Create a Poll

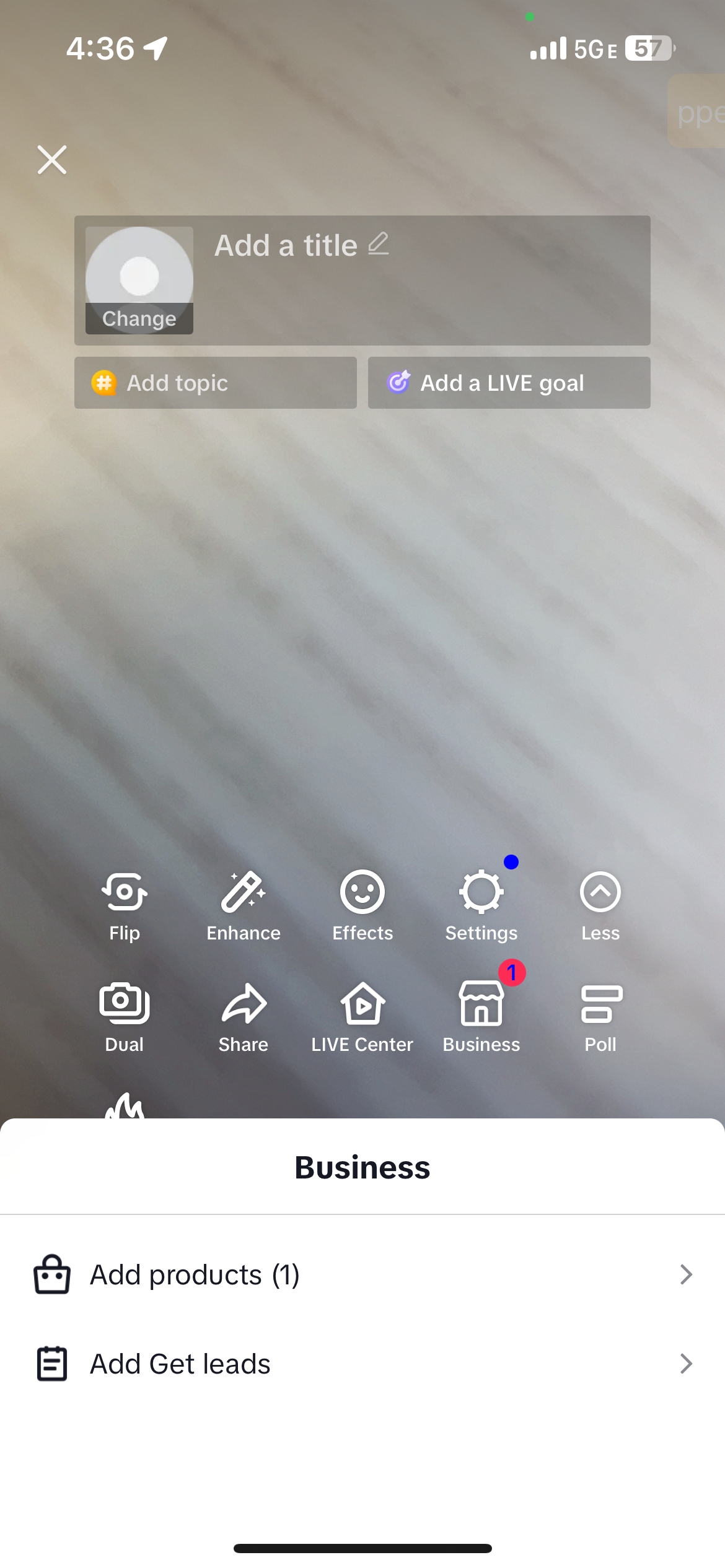[x=600, y=1016]
